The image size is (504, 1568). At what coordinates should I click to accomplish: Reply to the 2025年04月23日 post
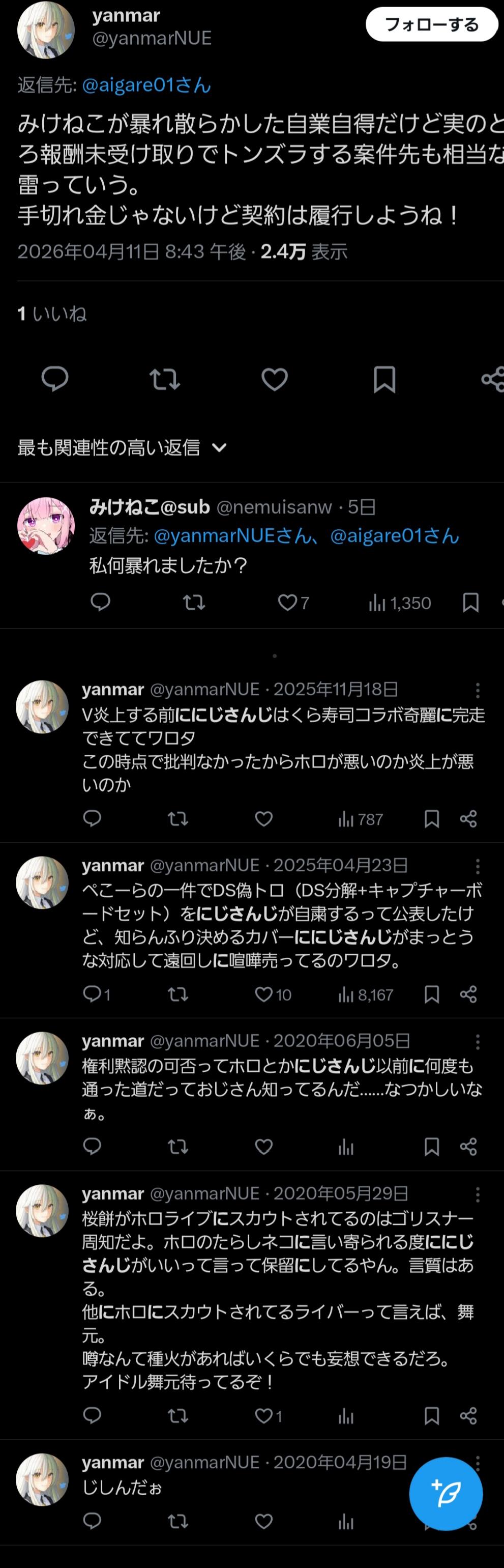pos(93,994)
